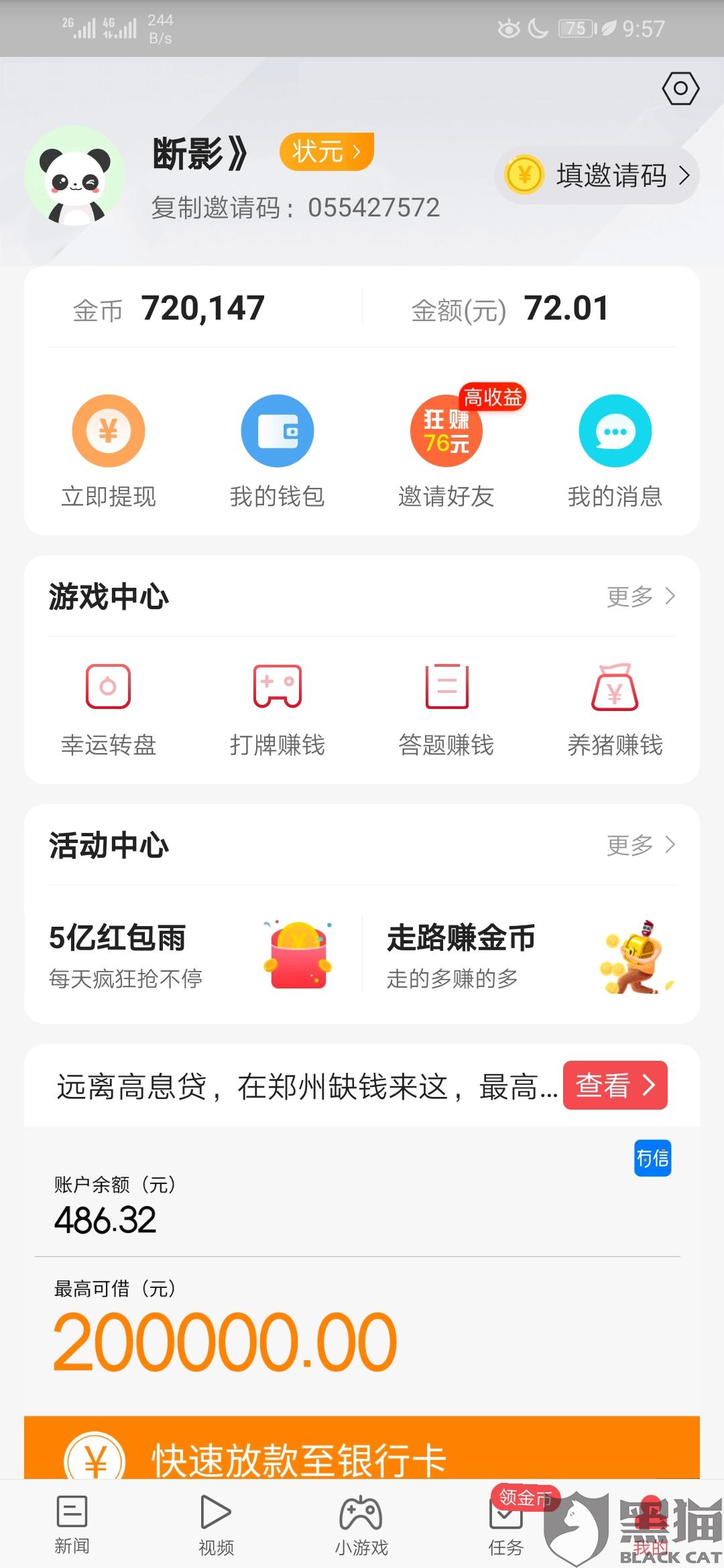Screen dimensions: 724x1568
Task: Tap the 状元 level badge
Action: click(x=326, y=151)
